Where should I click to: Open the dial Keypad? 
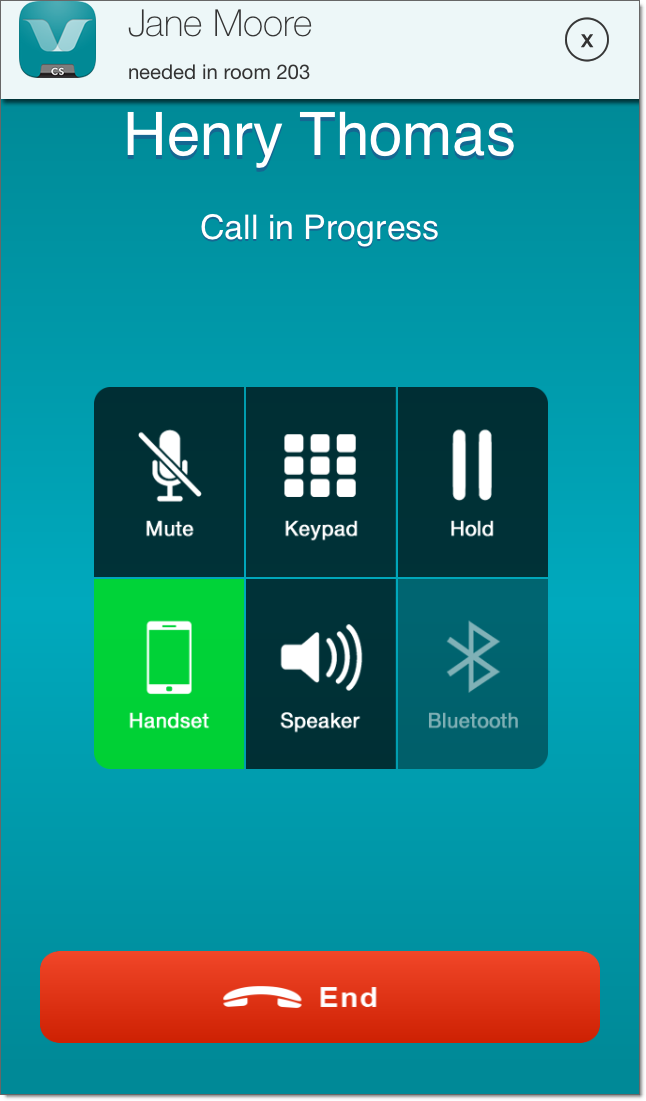[320, 482]
